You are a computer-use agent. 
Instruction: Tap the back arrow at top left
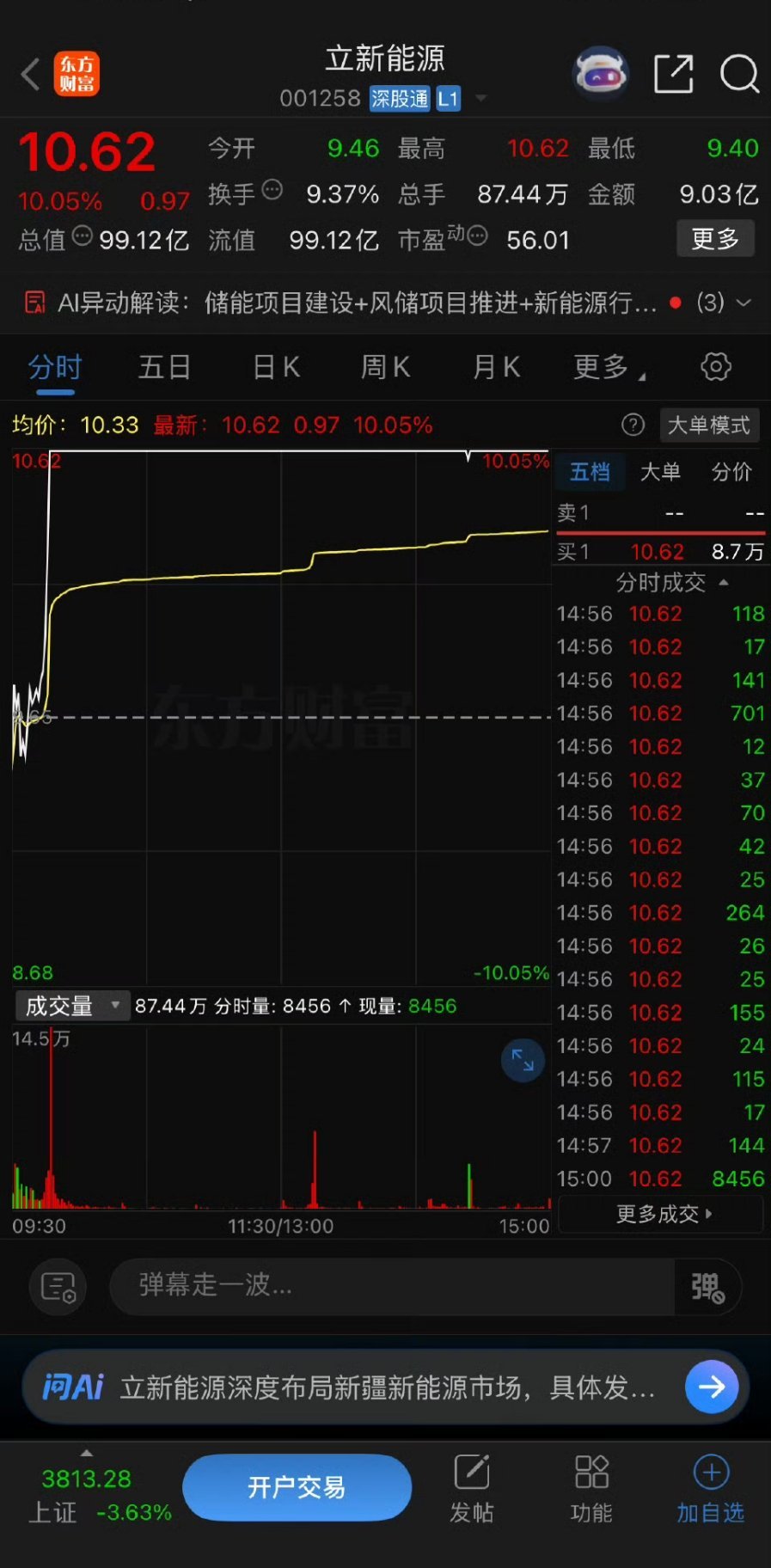31,75
